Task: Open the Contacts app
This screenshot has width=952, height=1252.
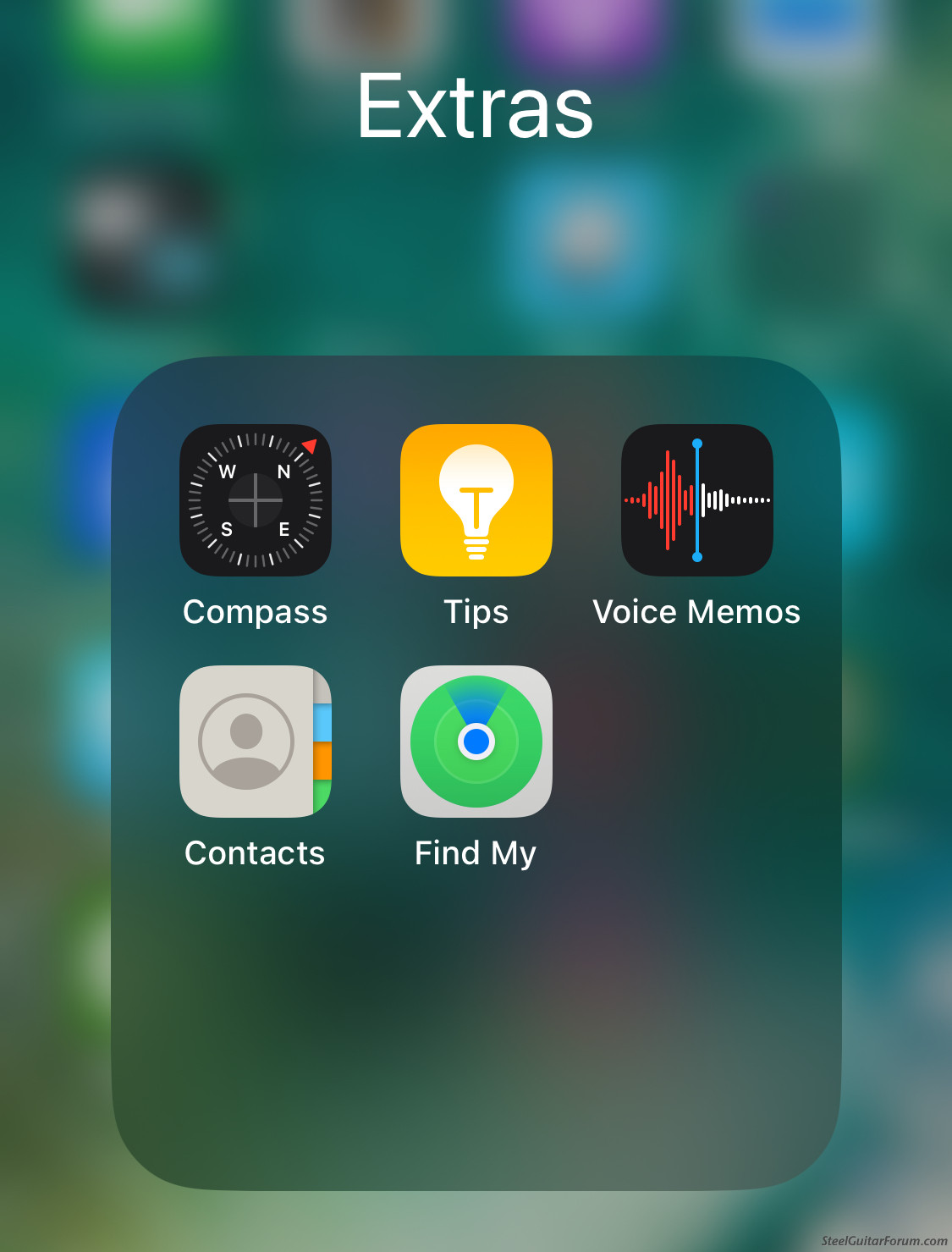Action: [x=255, y=741]
